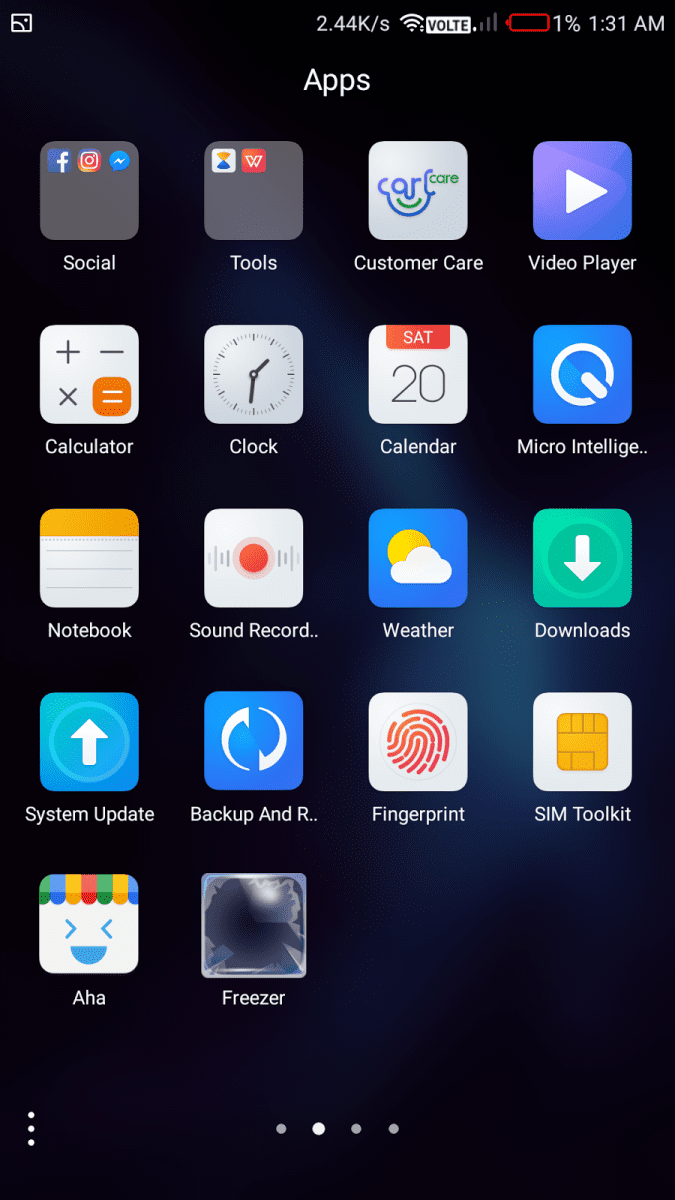Viewport: 675px width, 1200px height.
Task: Open the Downloads app
Action: pyautogui.click(x=582, y=558)
